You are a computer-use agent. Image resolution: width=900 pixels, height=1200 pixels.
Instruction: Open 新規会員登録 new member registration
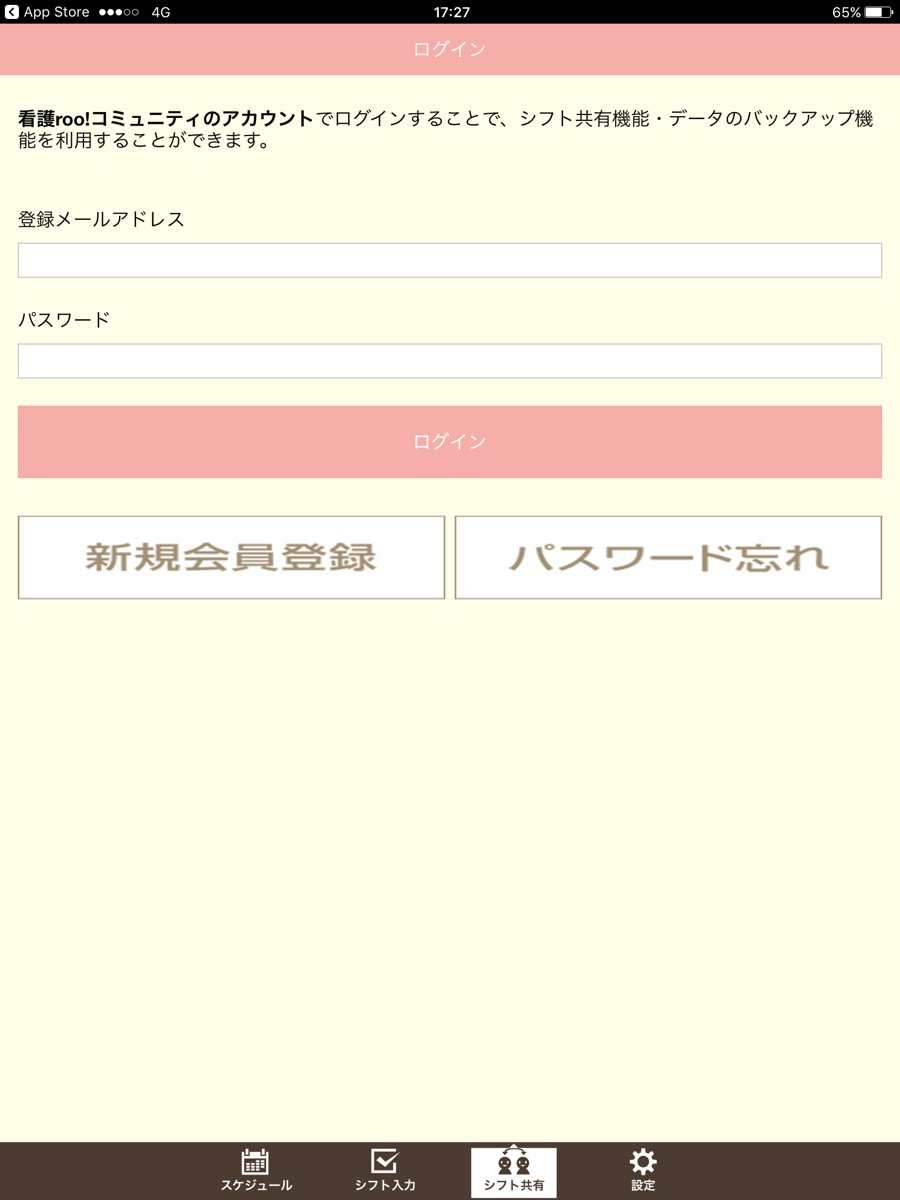click(x=231, y=558)
